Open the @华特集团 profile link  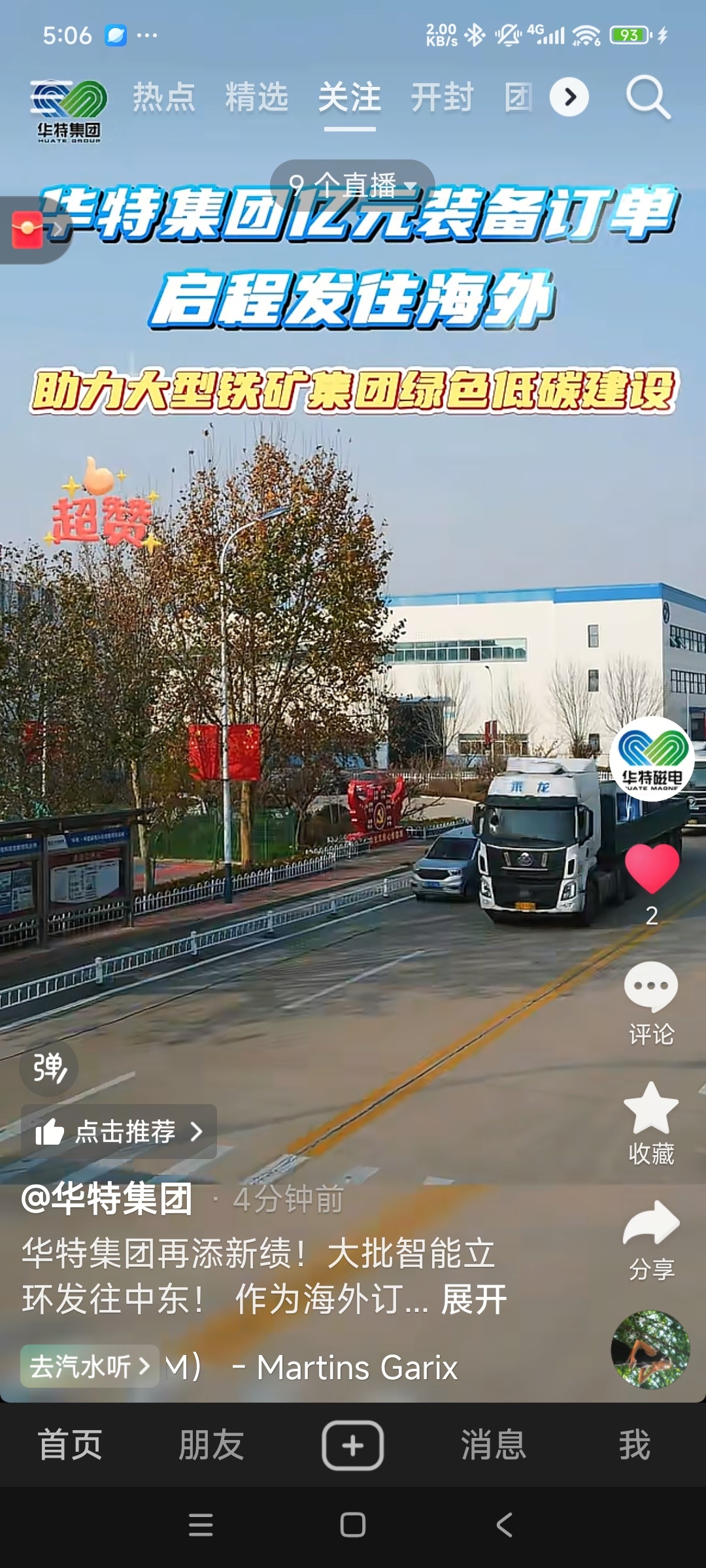[x=107, y=1199]
